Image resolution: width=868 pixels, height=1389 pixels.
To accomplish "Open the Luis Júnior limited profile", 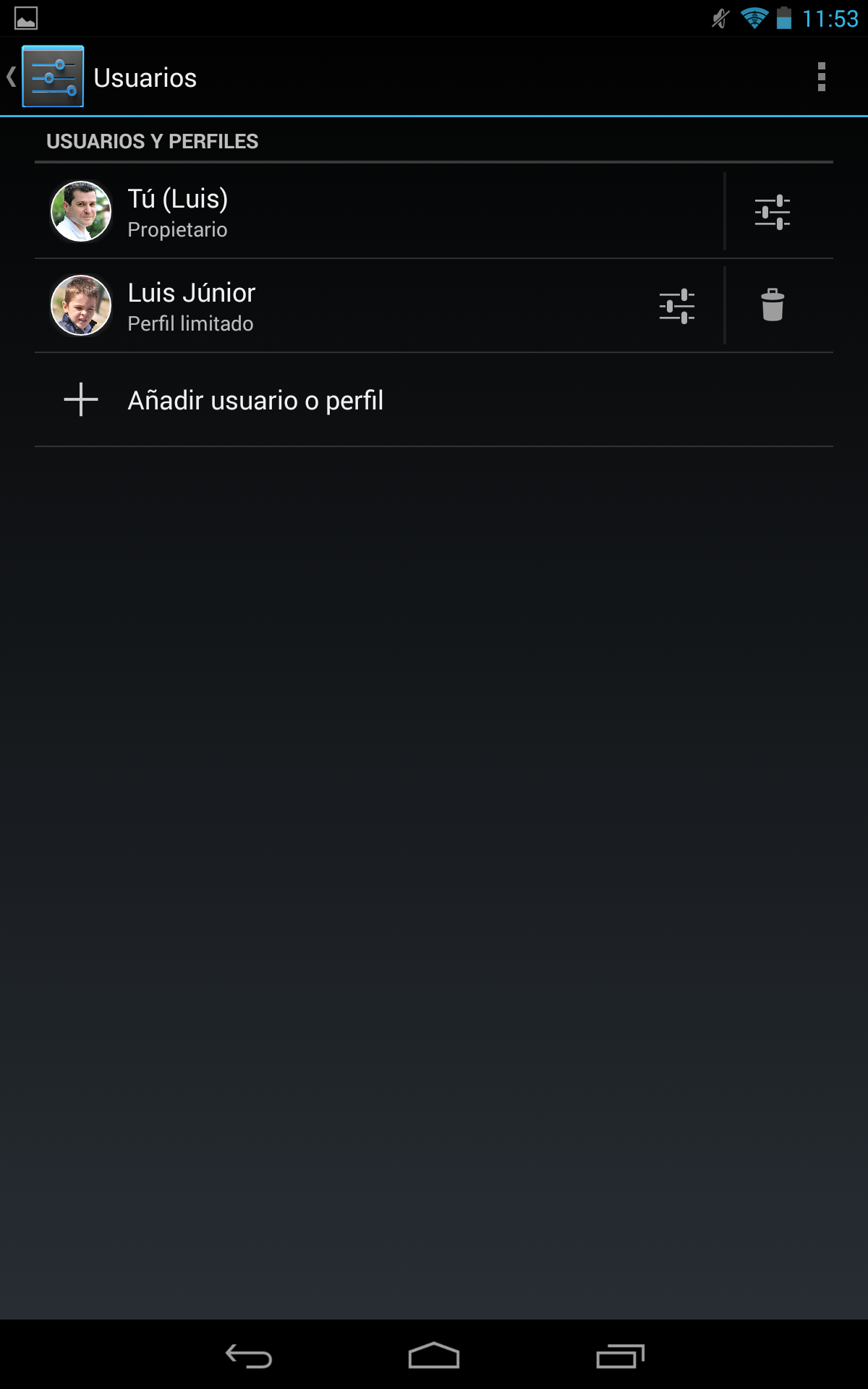I will coord(325,306).
